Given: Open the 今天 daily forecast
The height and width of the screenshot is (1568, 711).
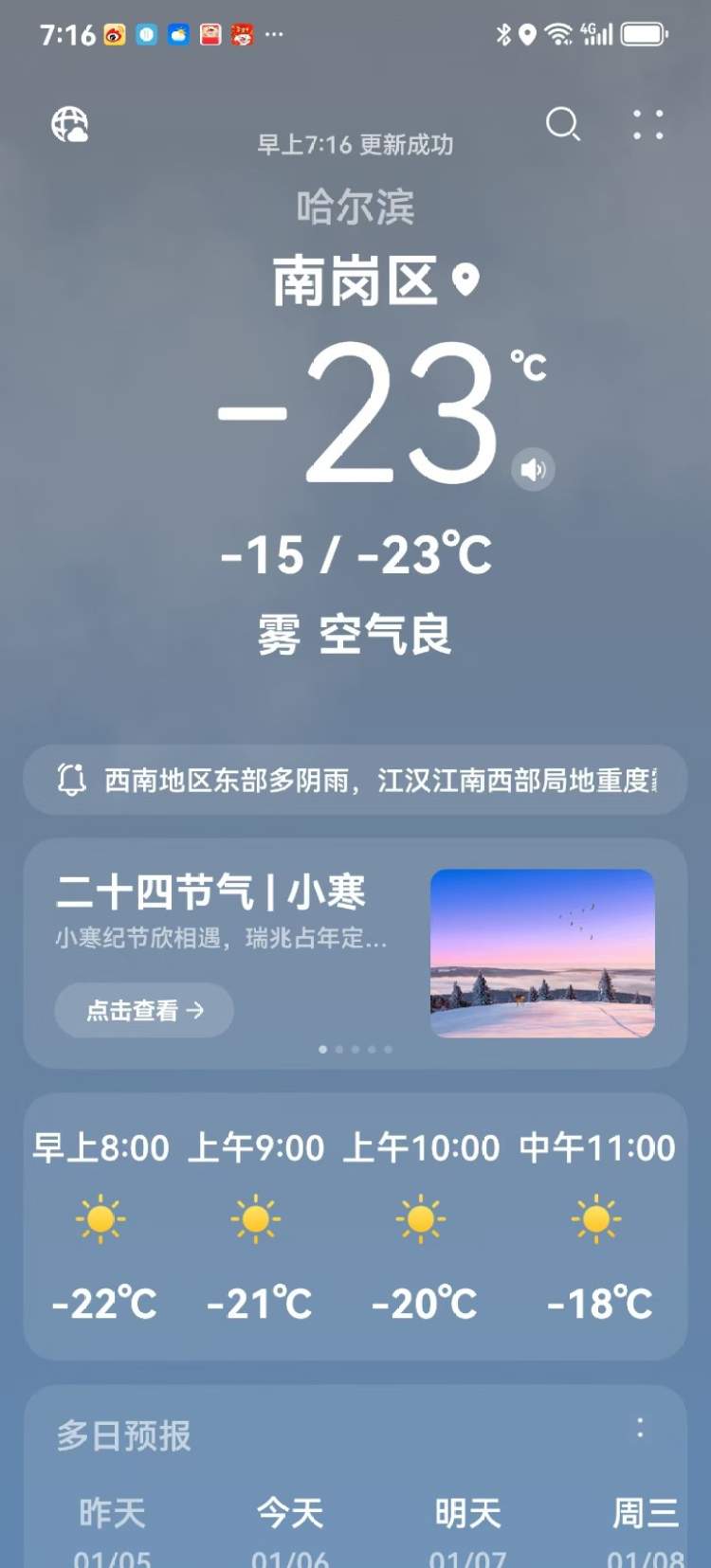Looking at the screenshot, I should pos(290,1525).
